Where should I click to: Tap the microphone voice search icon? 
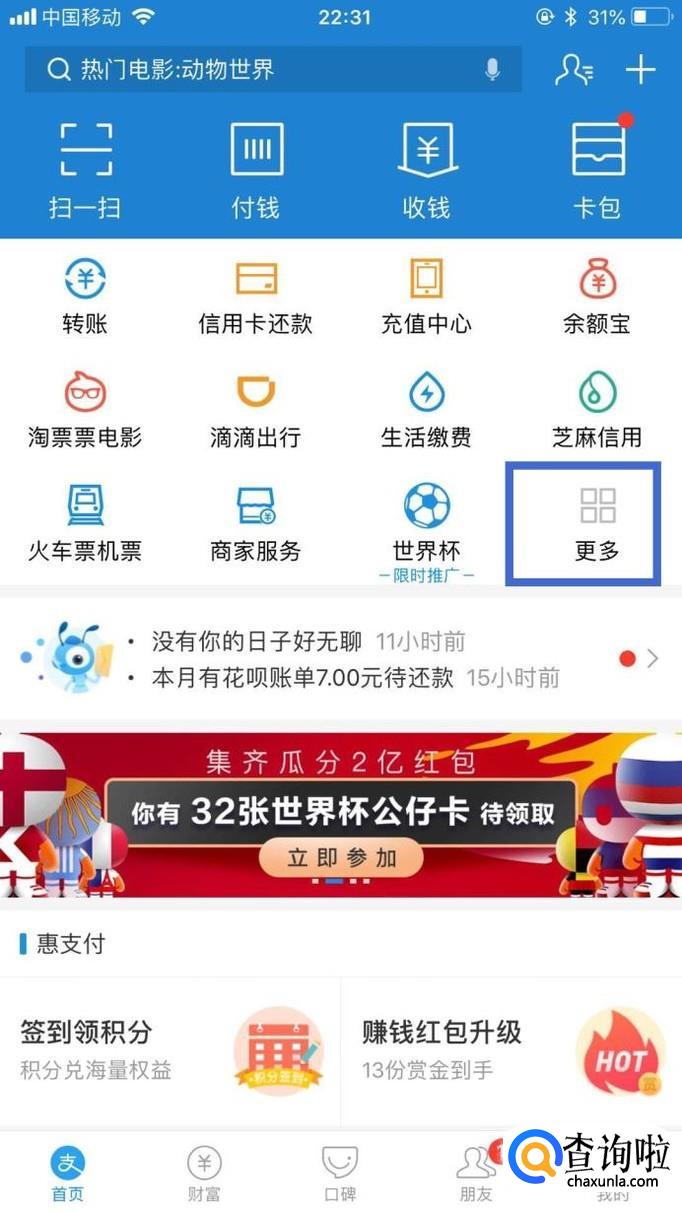492,70
